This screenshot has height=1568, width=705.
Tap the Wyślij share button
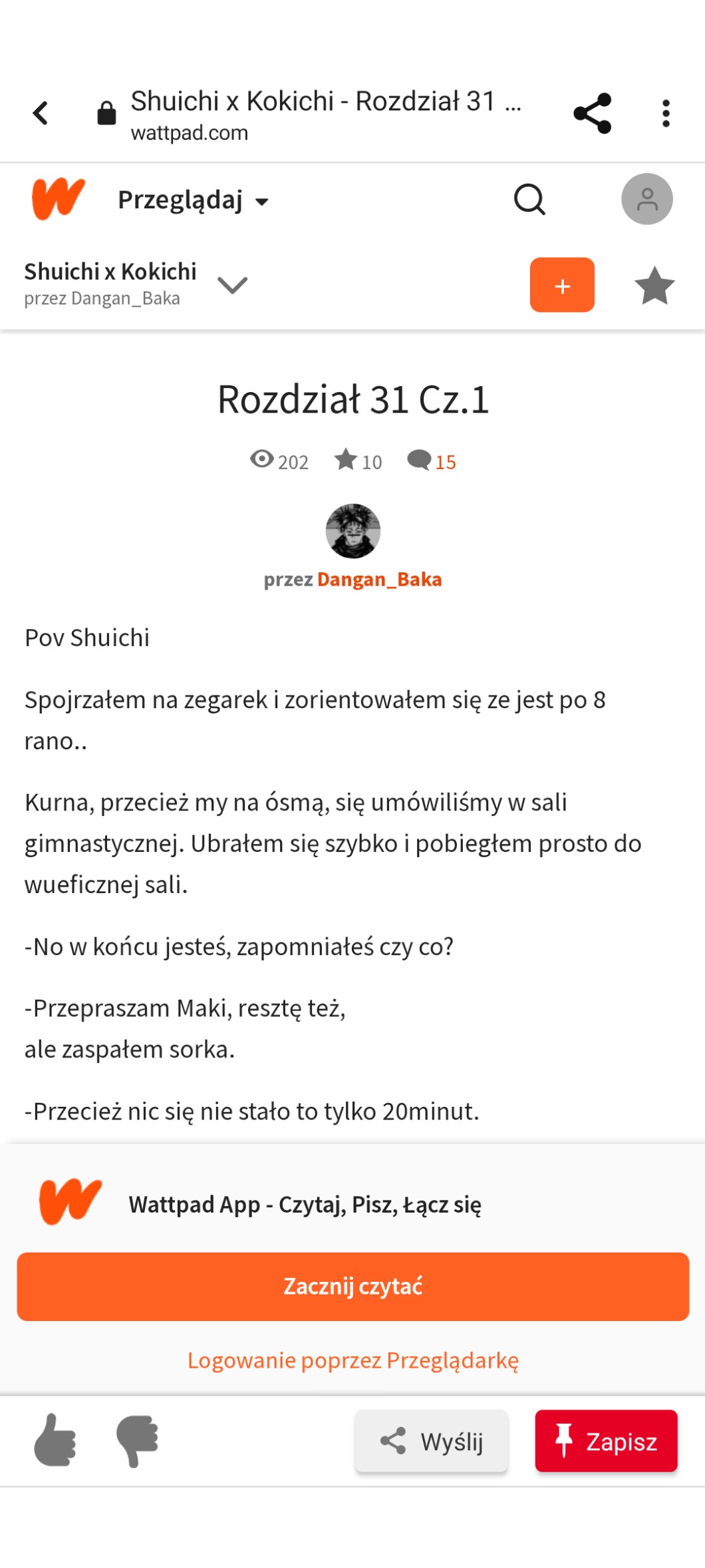432,1441
